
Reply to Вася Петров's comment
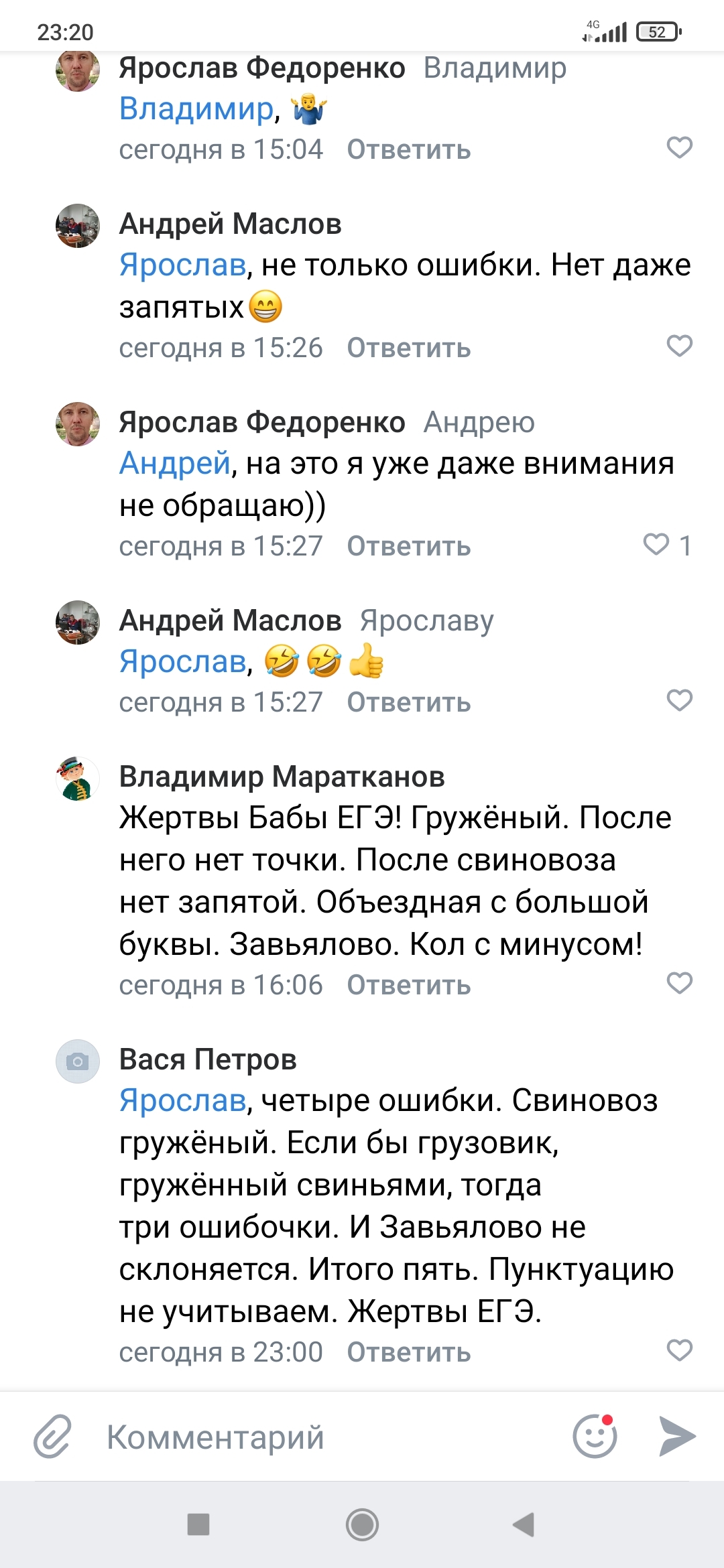[408, 1352]
